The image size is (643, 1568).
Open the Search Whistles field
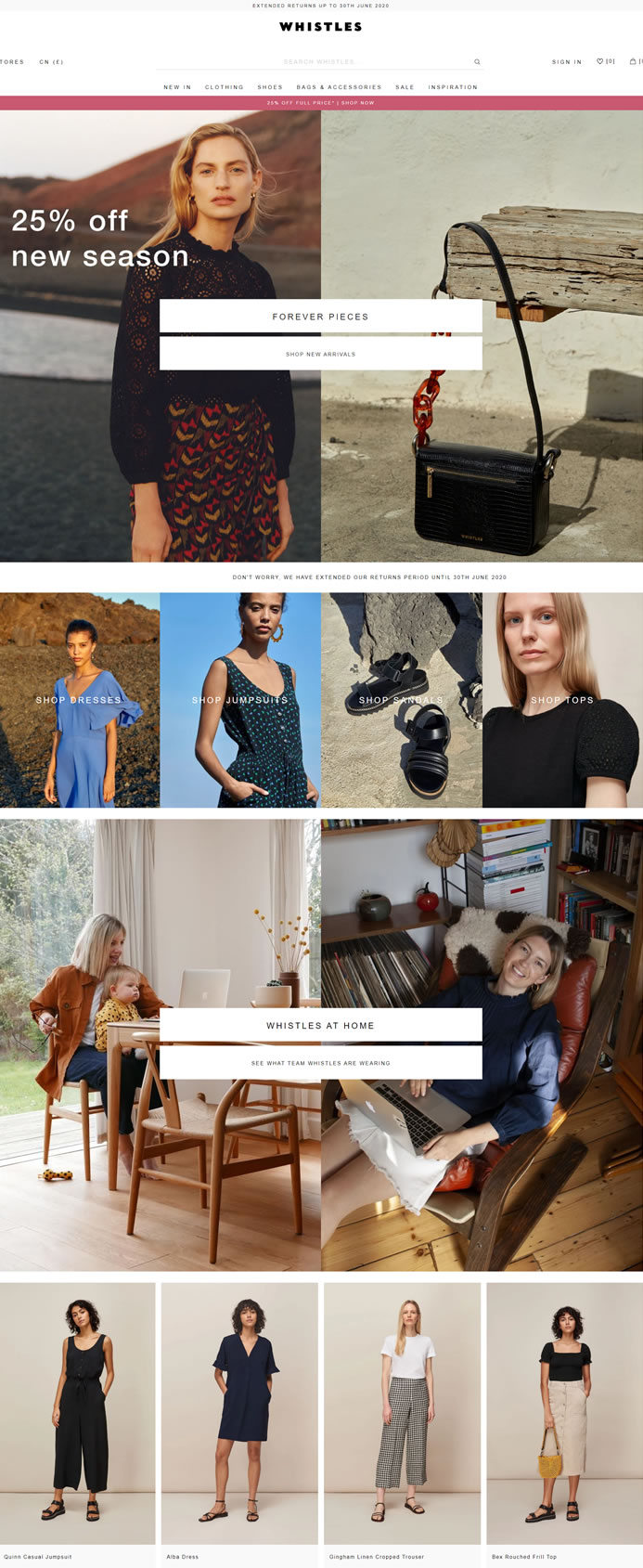[318, 62]
